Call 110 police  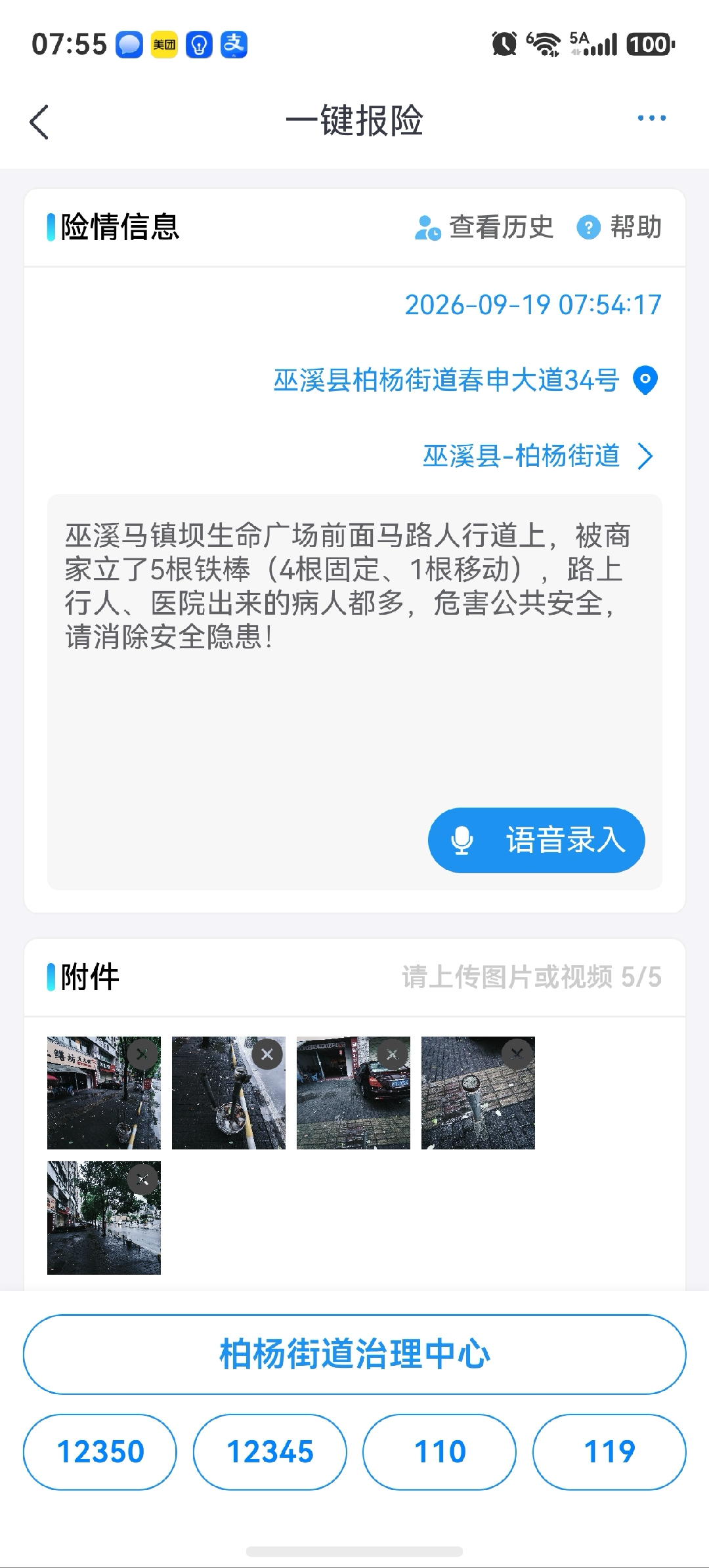[x=439, y=1452]
